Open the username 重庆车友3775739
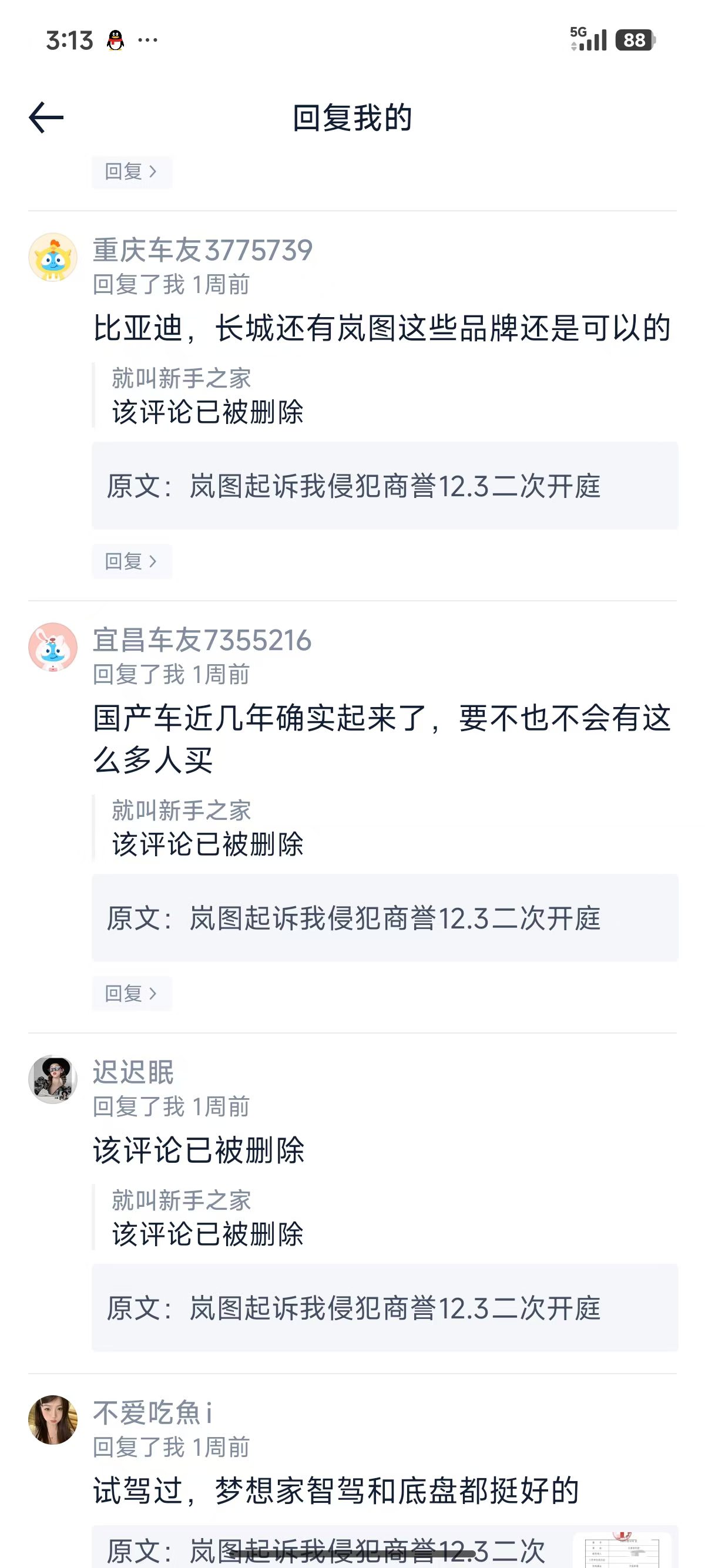Viewport: 705px width, 1568px height. click(x=202, y=250)
